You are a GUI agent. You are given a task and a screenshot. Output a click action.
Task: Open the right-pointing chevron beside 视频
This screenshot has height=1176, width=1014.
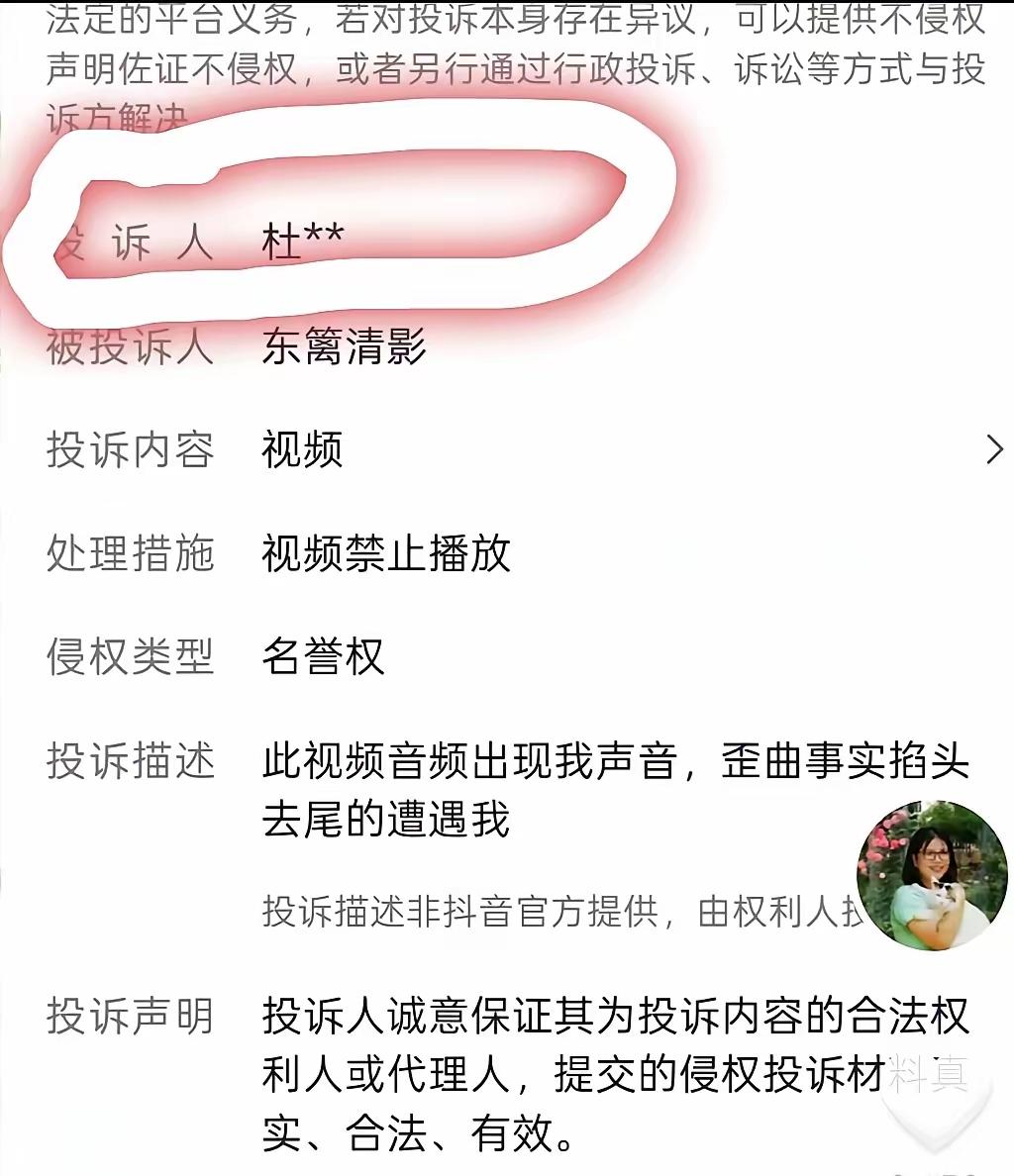click(996, 451)
